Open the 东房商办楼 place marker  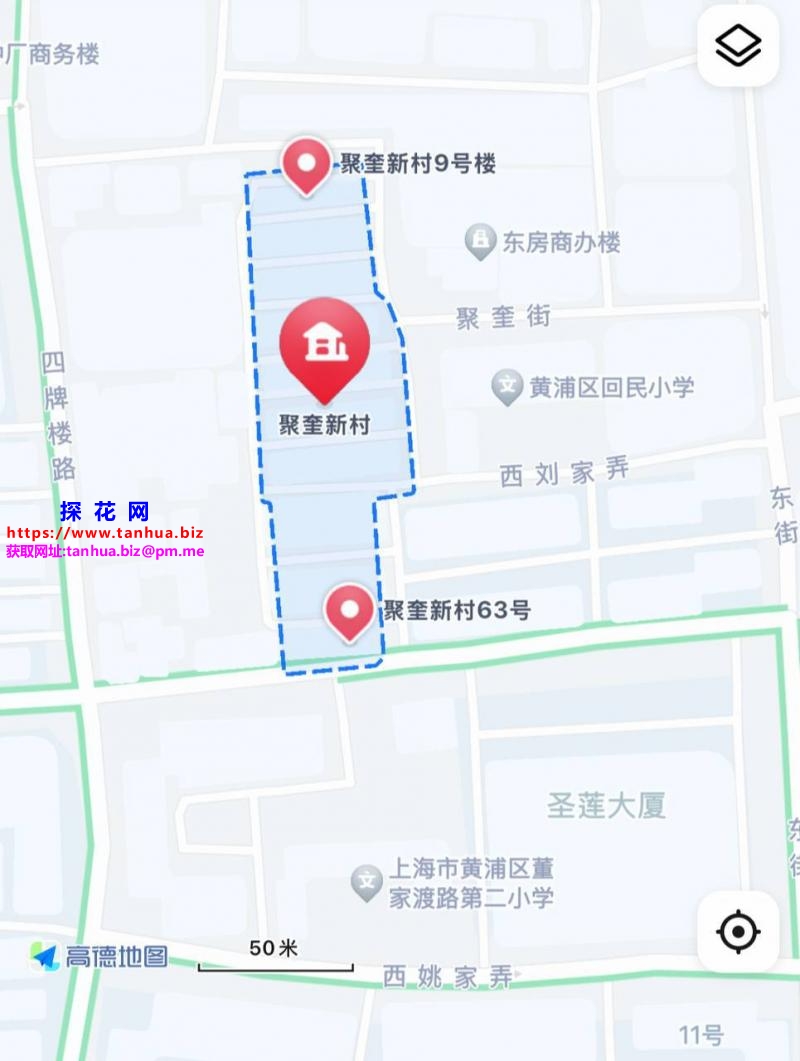click(x=482, y=241)
